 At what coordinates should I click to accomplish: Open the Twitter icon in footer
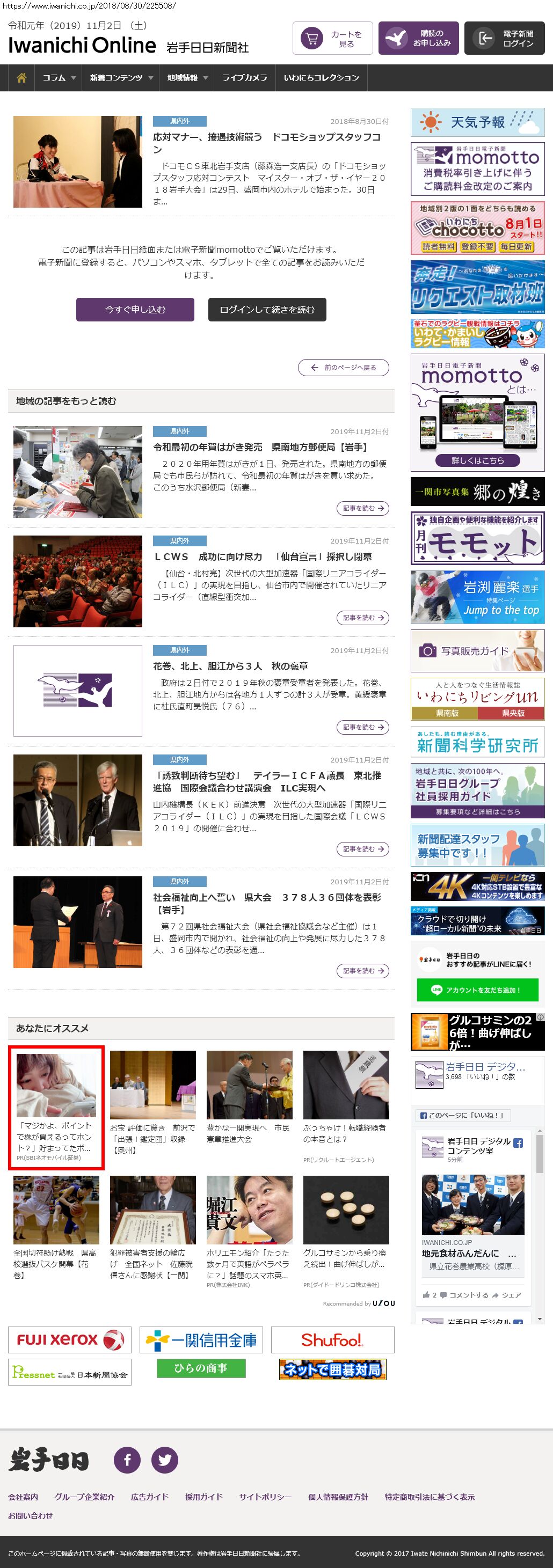tap(164, 1460)
